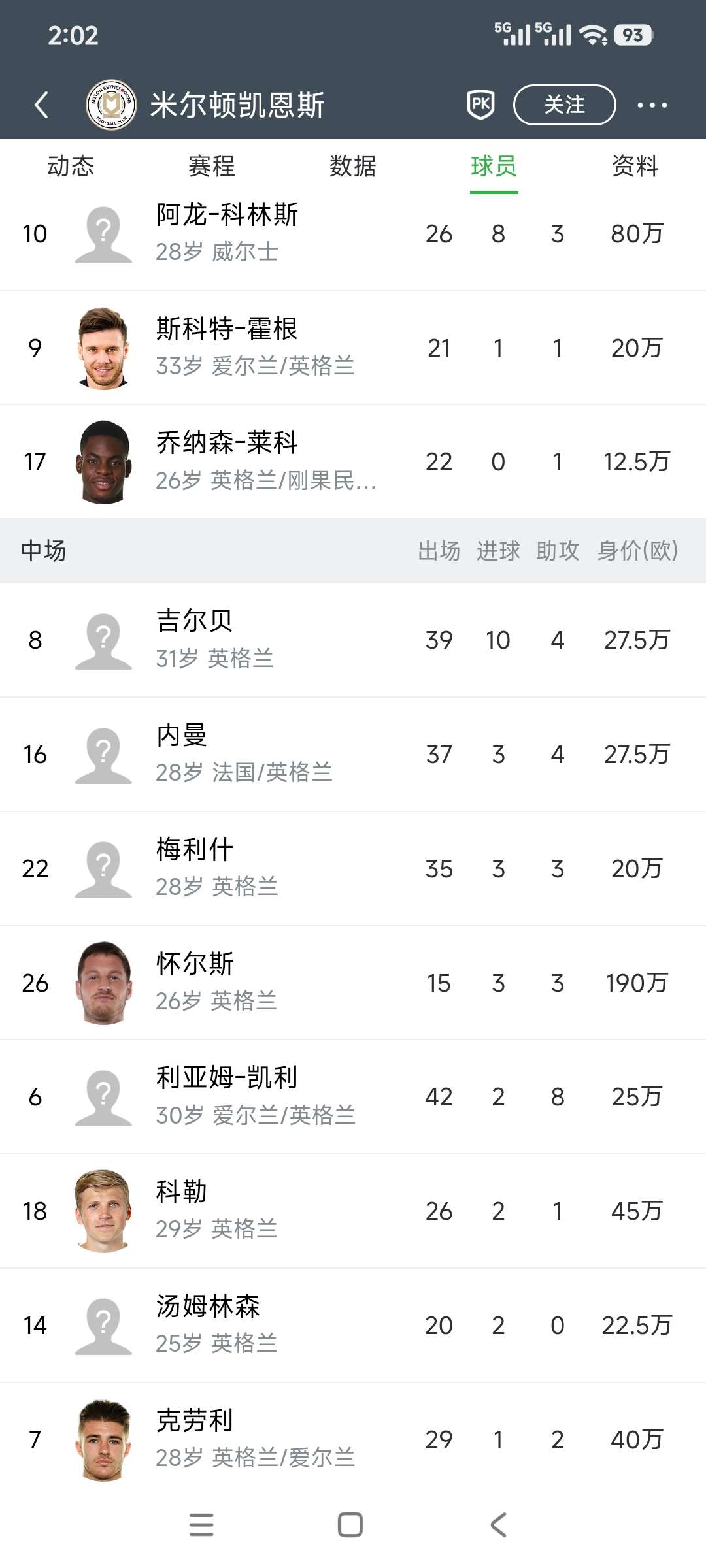Screen dimensions: 706x1568
Task: Go back using the header arrow
Action: (42, 105)
